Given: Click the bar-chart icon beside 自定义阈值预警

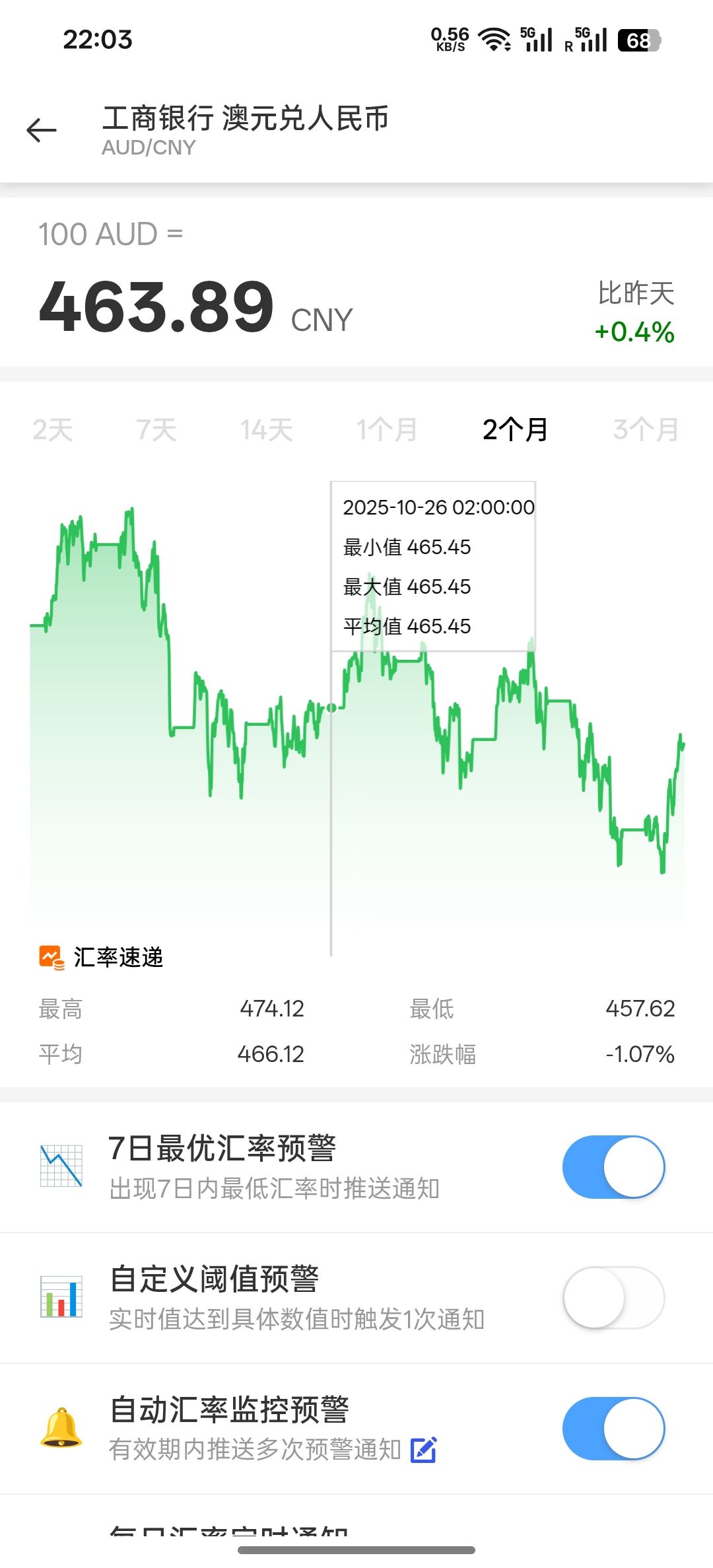Looking at the screenshot, I should point(61,1297).
